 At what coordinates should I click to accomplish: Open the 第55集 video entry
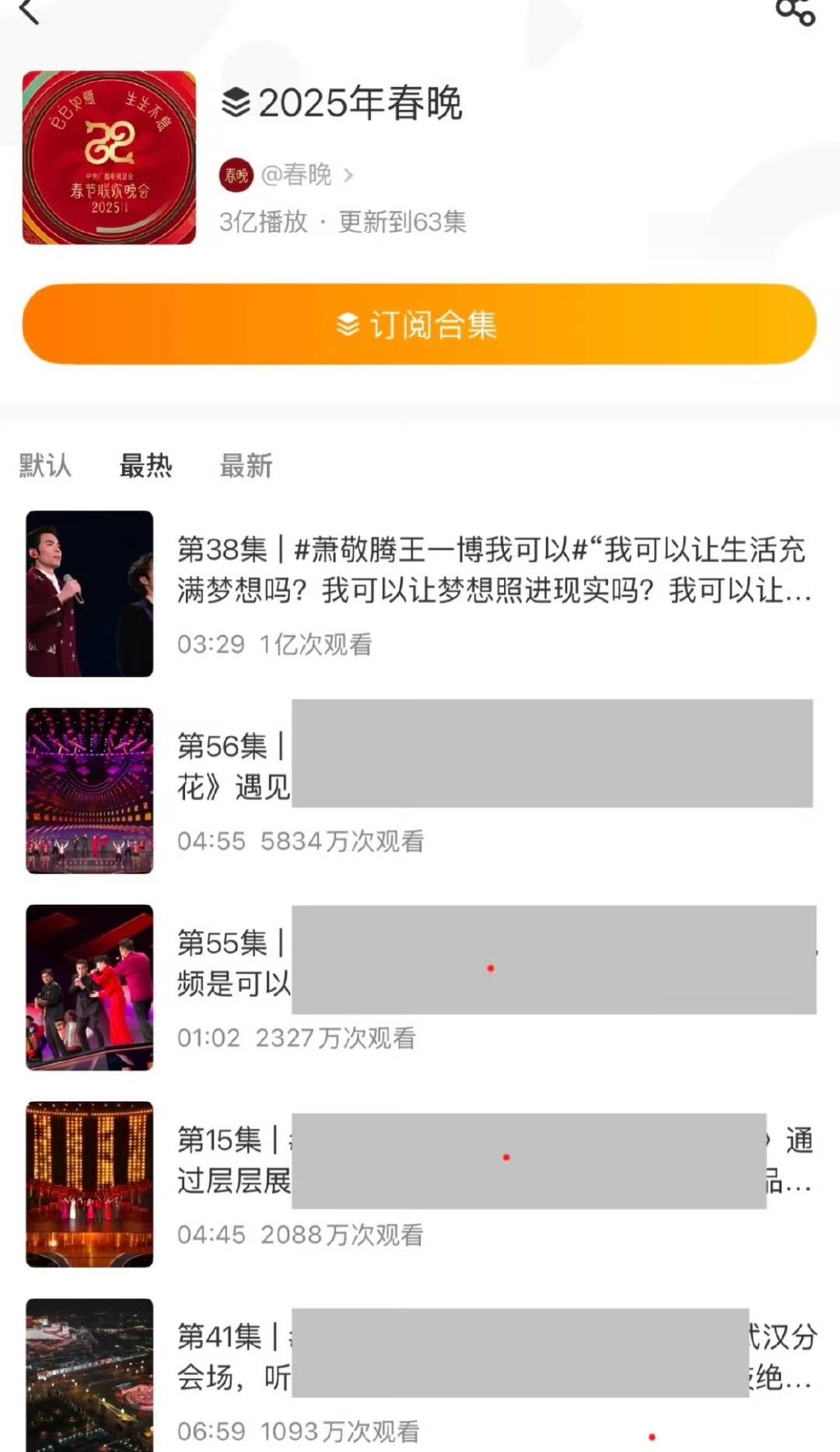tap(420, 987)
